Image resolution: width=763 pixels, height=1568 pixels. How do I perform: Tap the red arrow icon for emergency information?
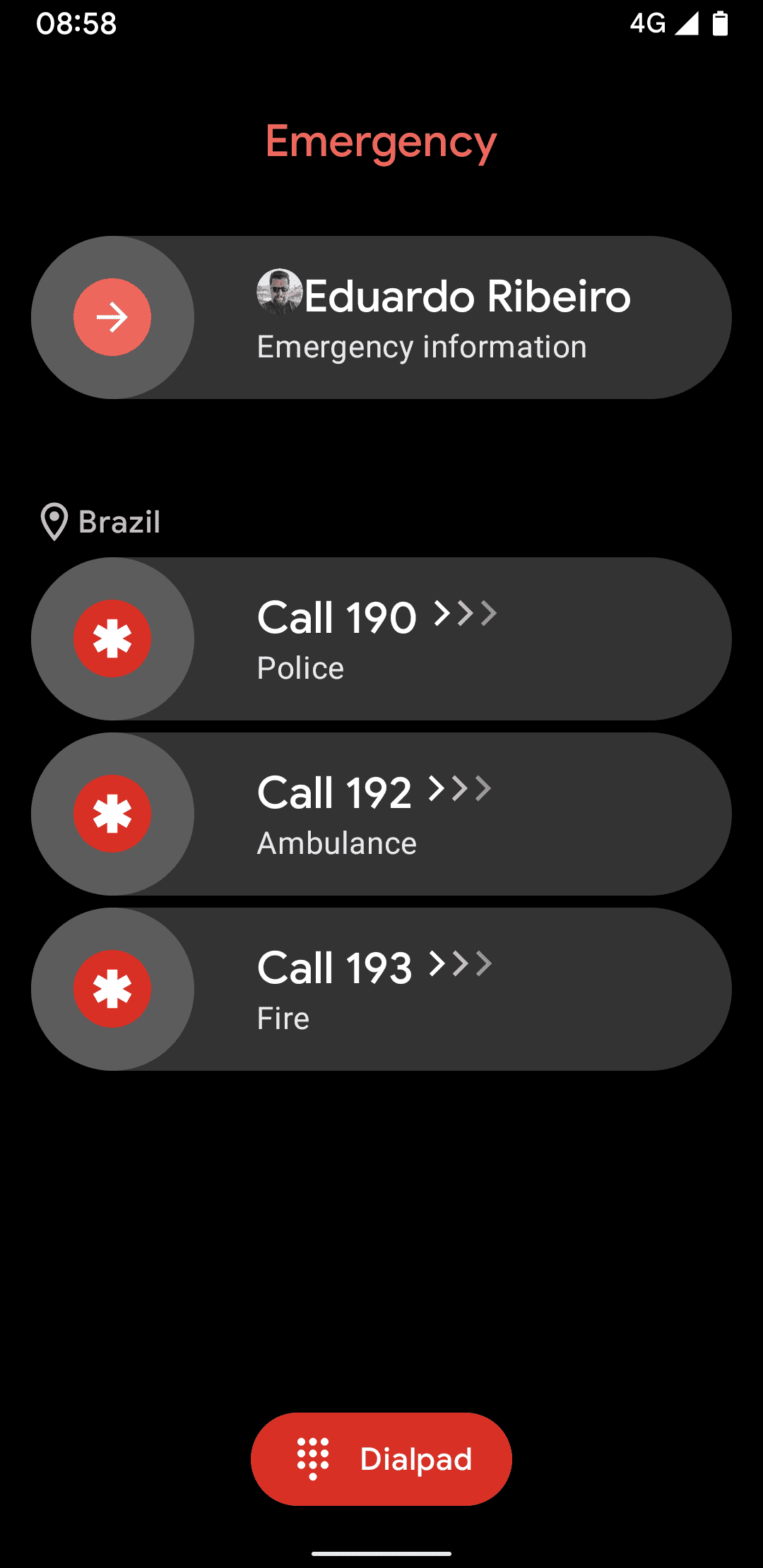click(x=112, y=317)
